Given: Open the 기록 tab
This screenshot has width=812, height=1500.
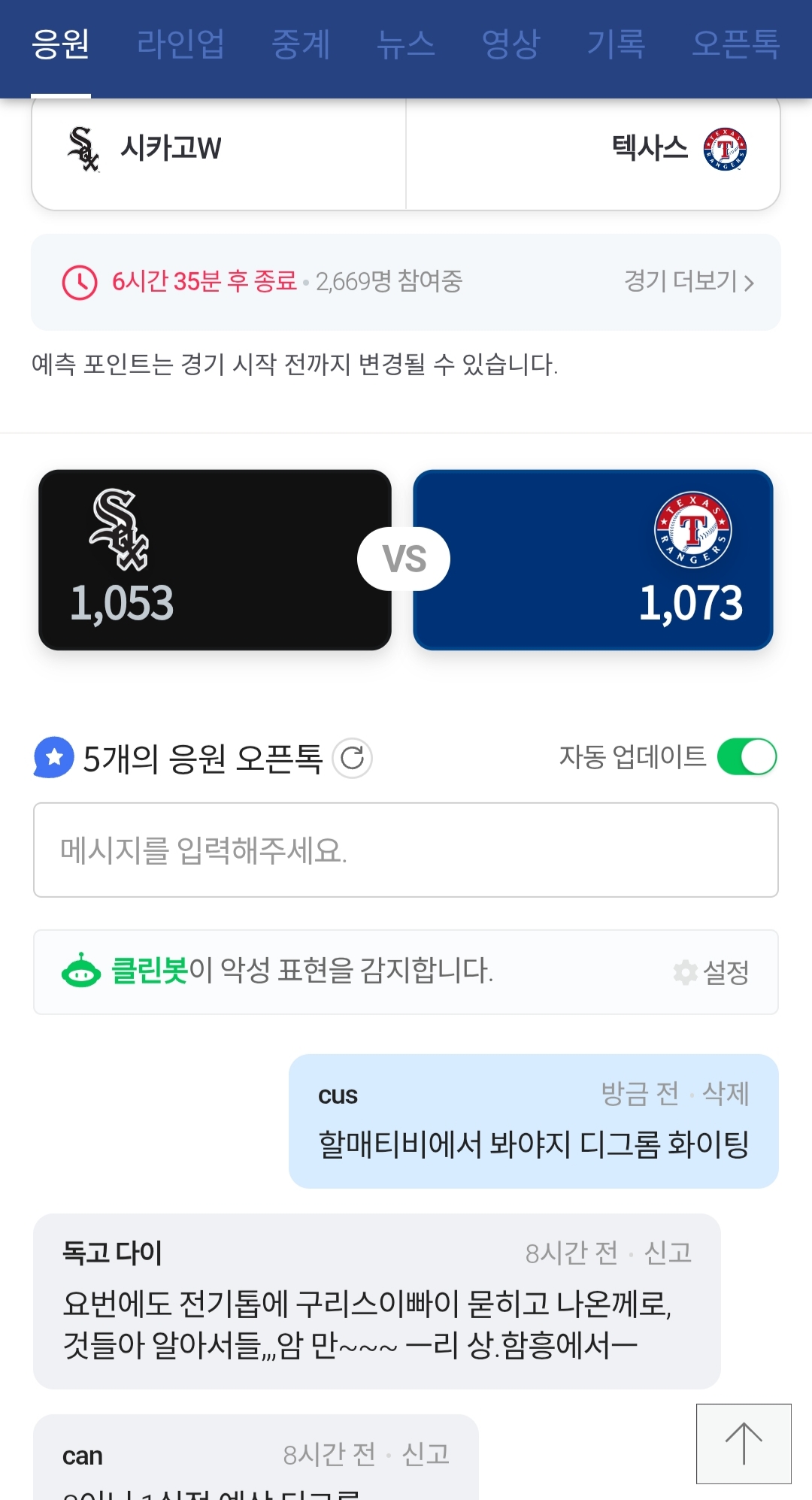Looking at the screenshot, I should click(617, 44).
